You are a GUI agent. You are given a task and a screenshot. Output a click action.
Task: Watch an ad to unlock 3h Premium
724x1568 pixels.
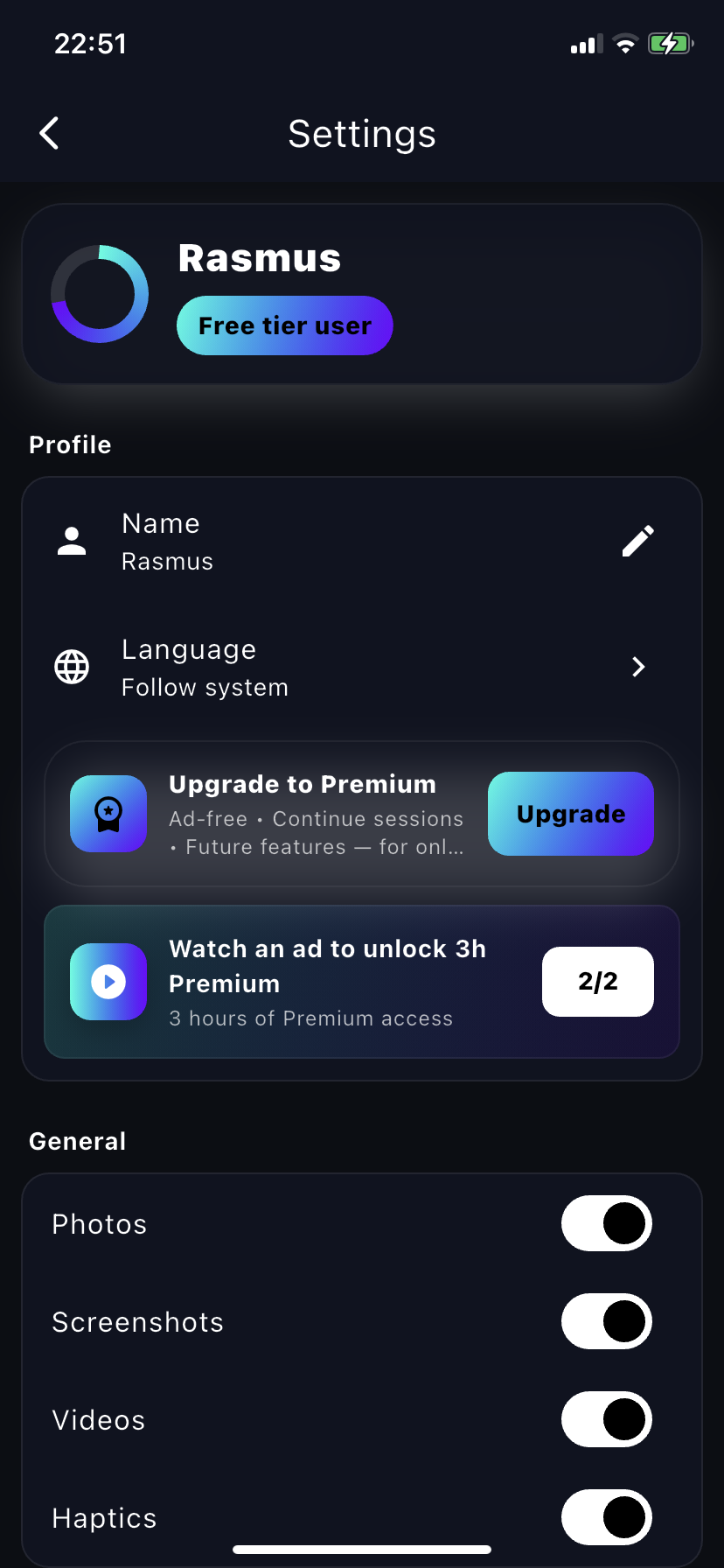tap(597, 982)
